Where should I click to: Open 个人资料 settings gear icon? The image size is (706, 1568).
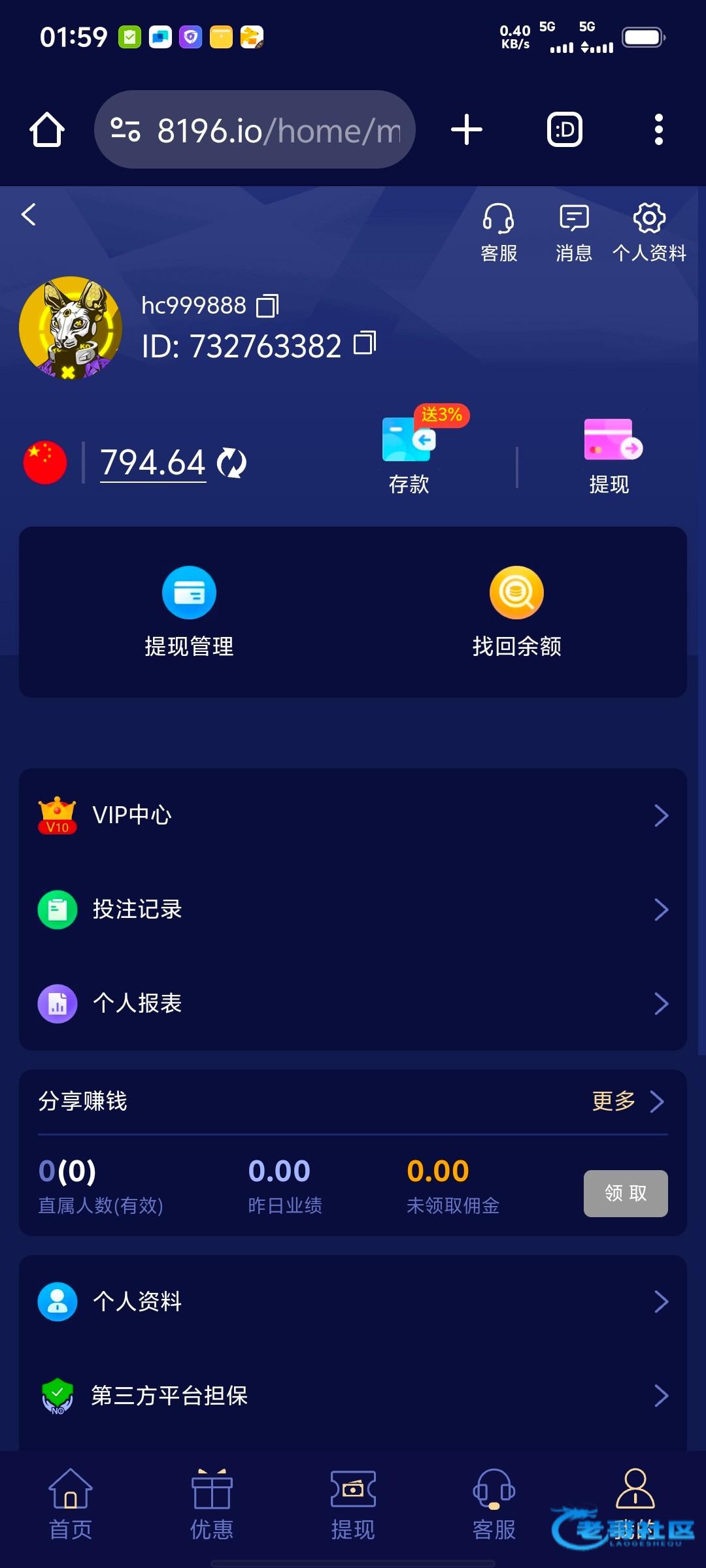tap(649, 232)
